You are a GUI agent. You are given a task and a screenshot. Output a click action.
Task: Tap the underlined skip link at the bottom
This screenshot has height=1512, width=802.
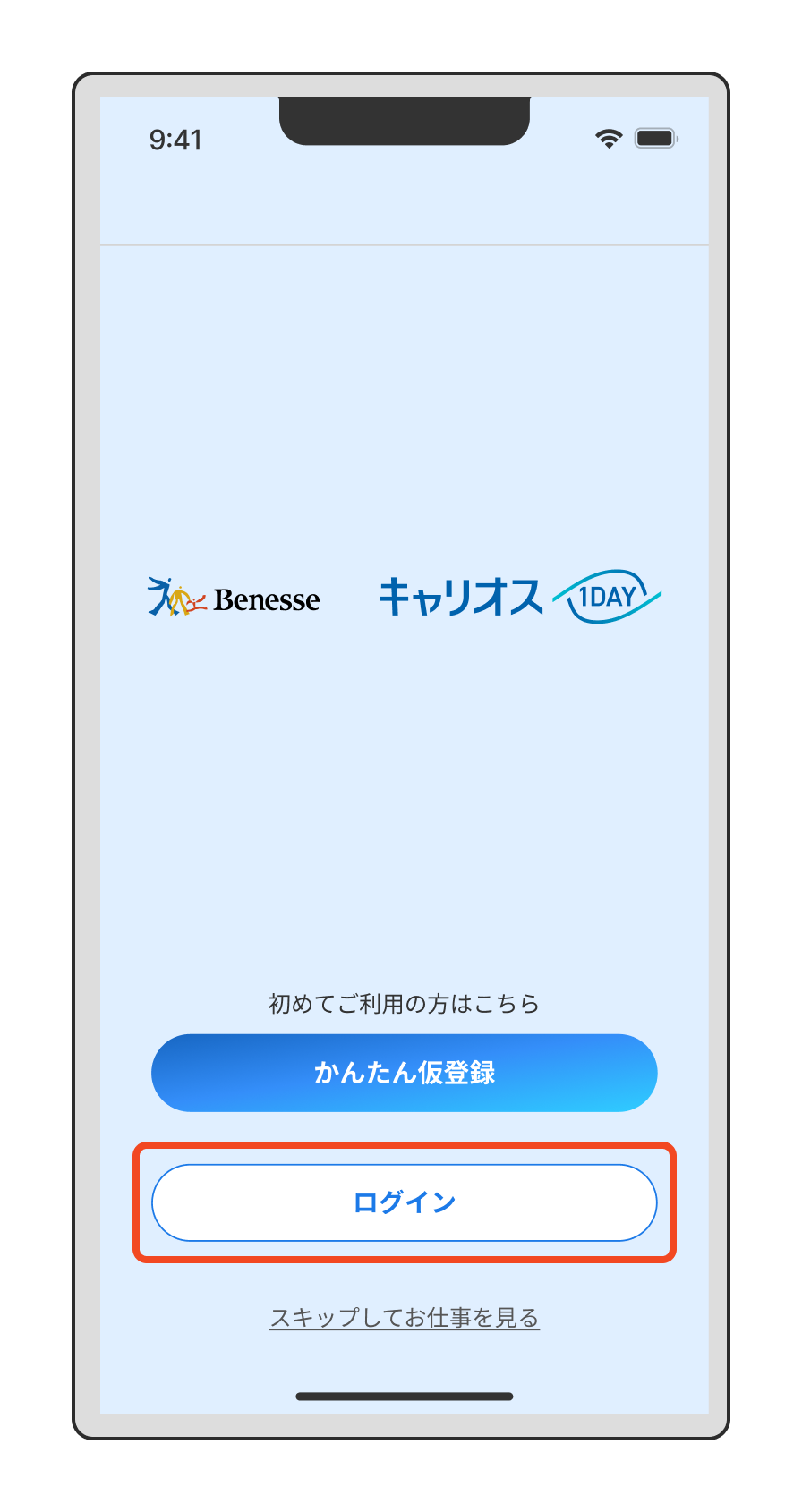tap(405, 1317)
